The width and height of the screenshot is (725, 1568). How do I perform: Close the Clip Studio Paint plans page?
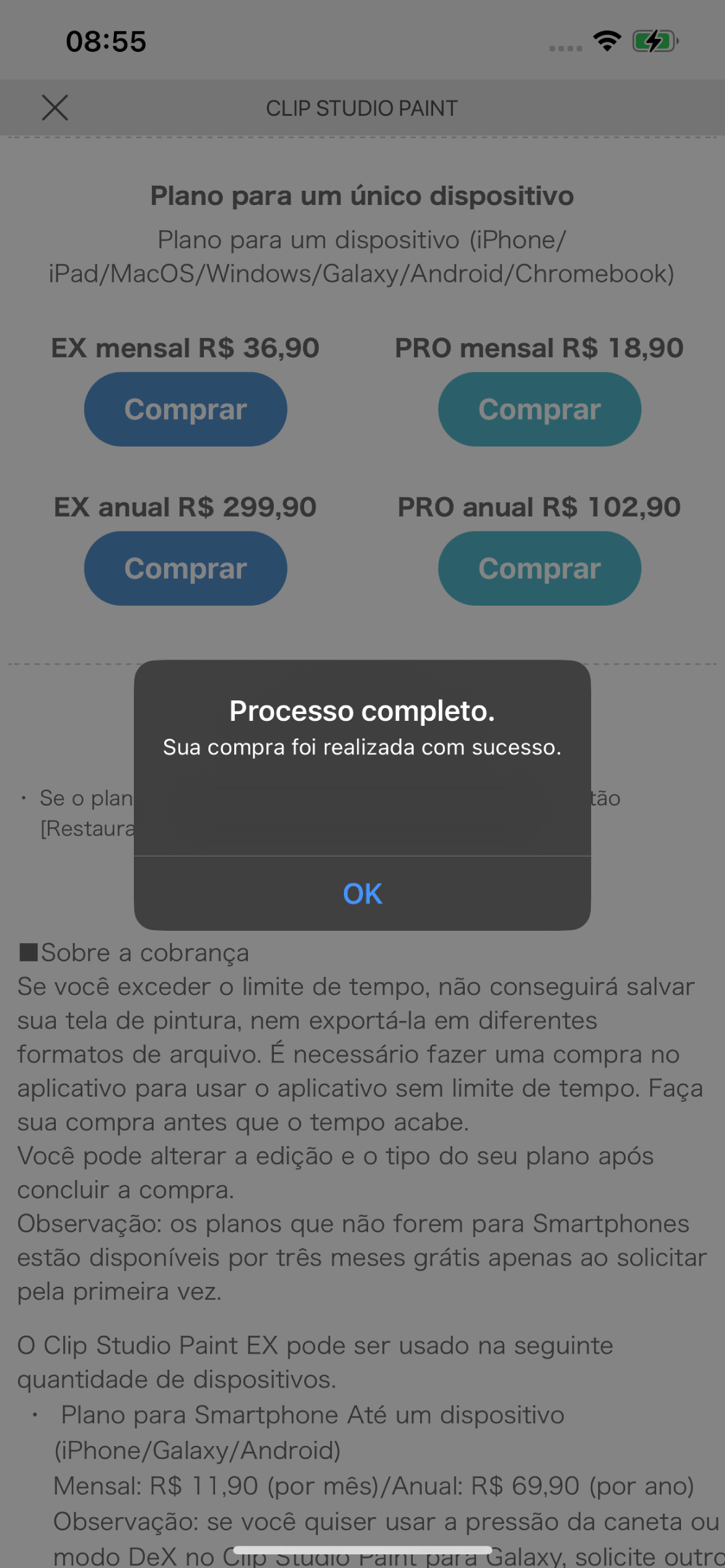point(55,108)
